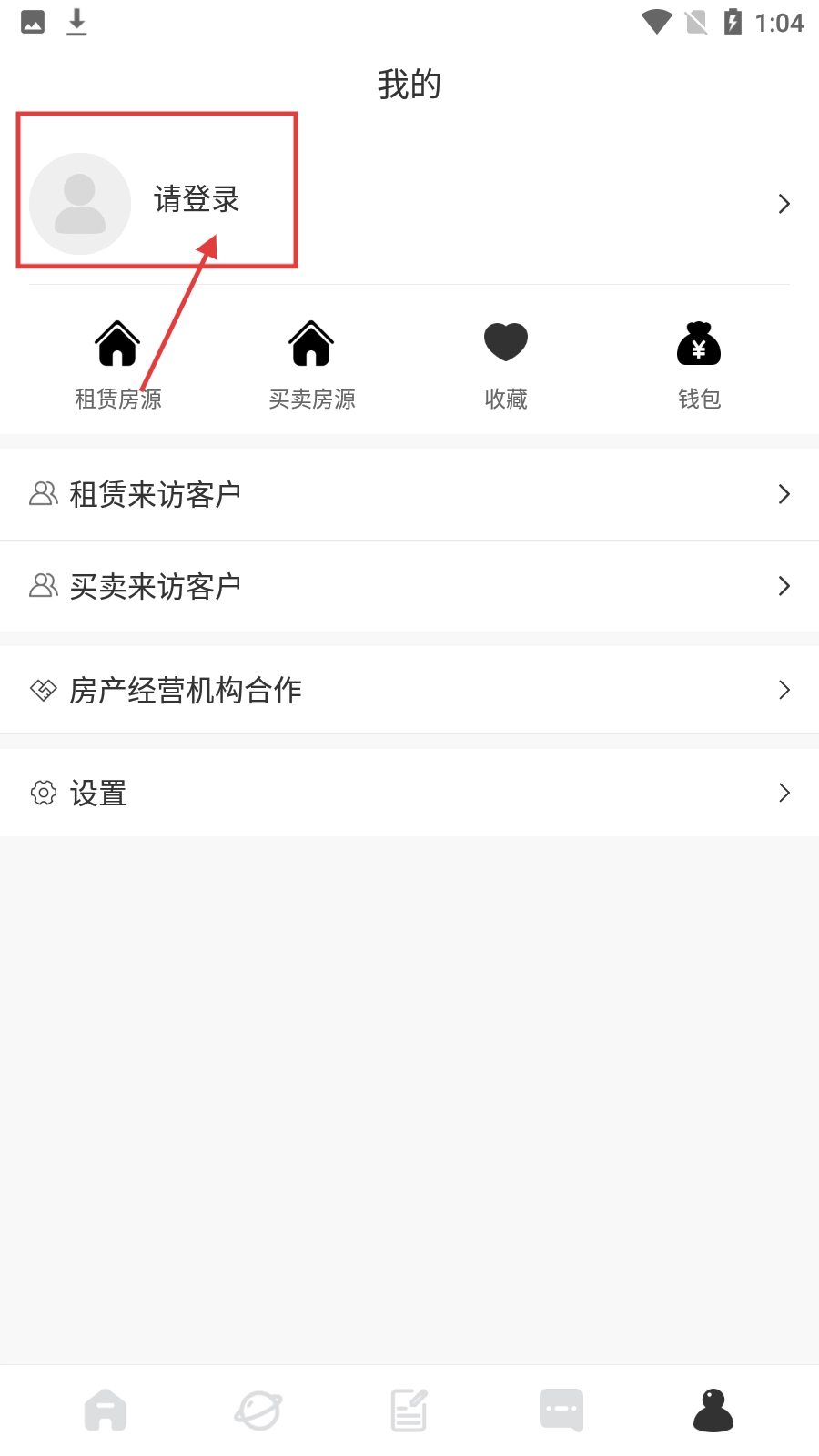Screen dimensions: 819x1456
Task: Switch to the messages tab
Action: point(561,1410)
